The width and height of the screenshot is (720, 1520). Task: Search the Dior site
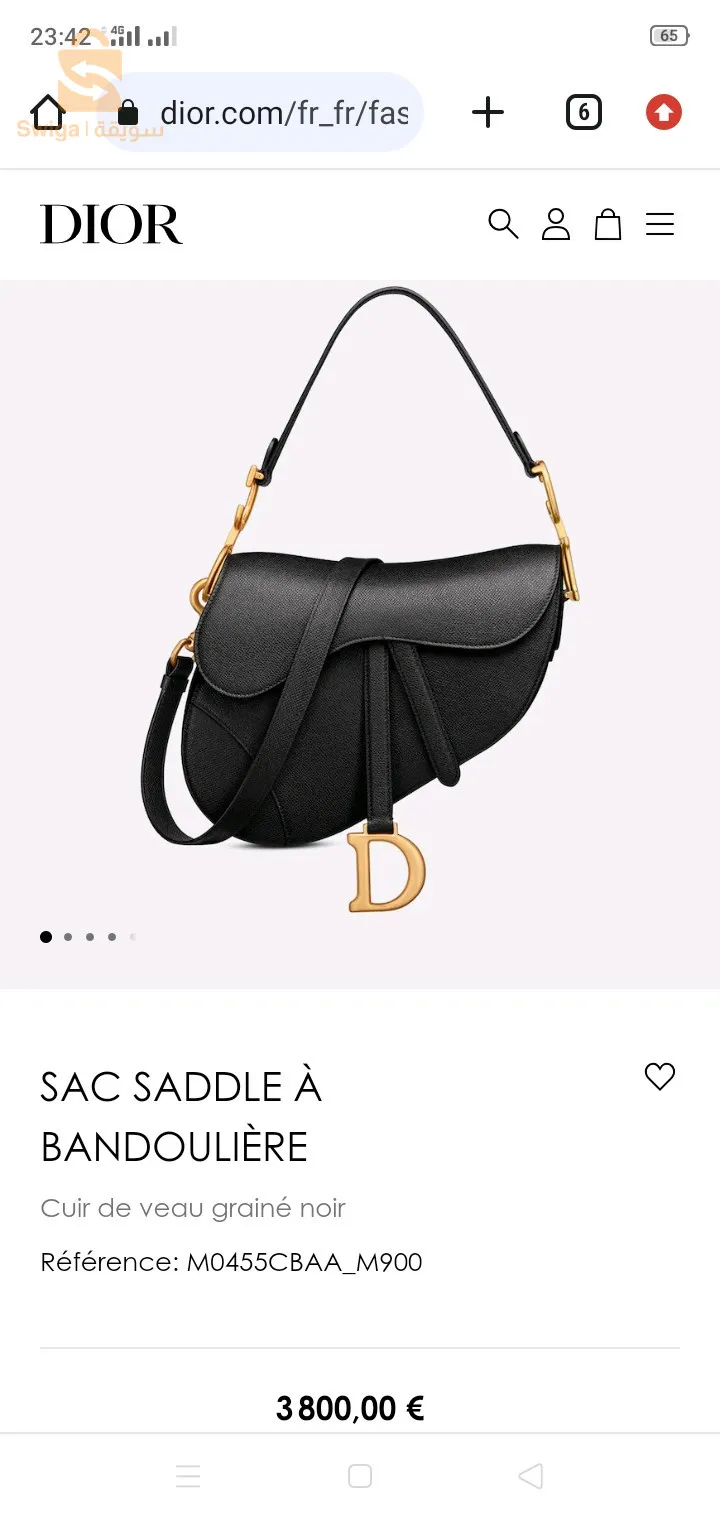tap(503, 224)
